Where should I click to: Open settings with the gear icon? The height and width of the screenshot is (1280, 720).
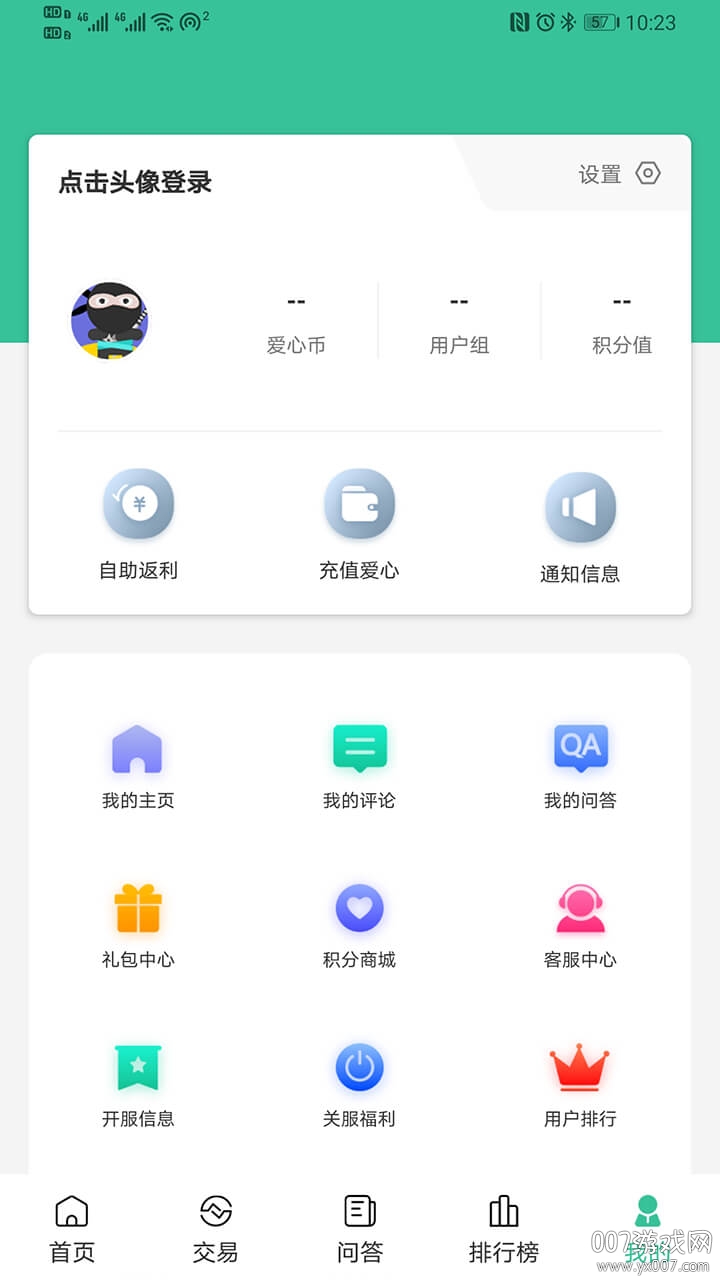point(648,174)
